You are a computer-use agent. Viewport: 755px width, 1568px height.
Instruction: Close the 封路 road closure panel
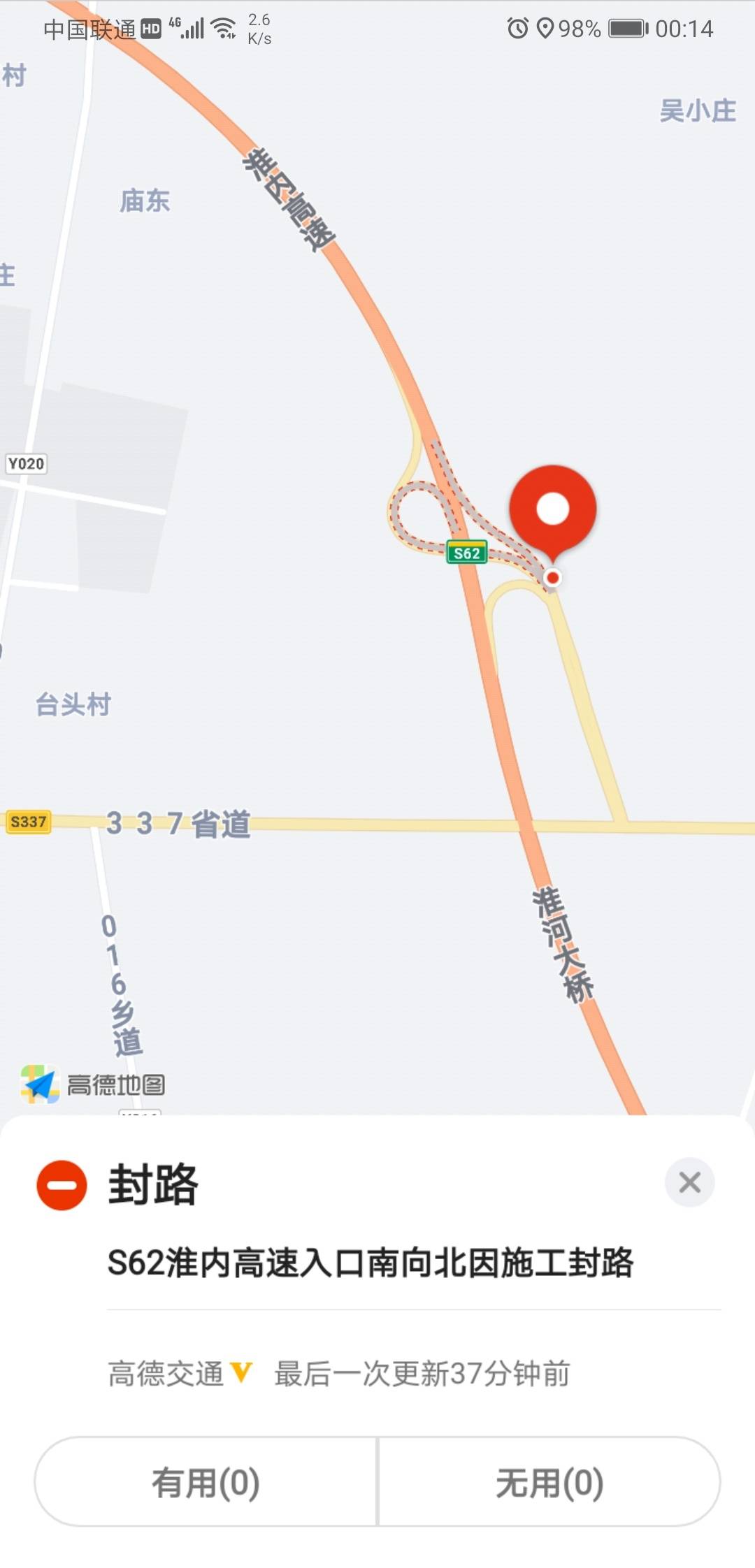coord(689,1182)
